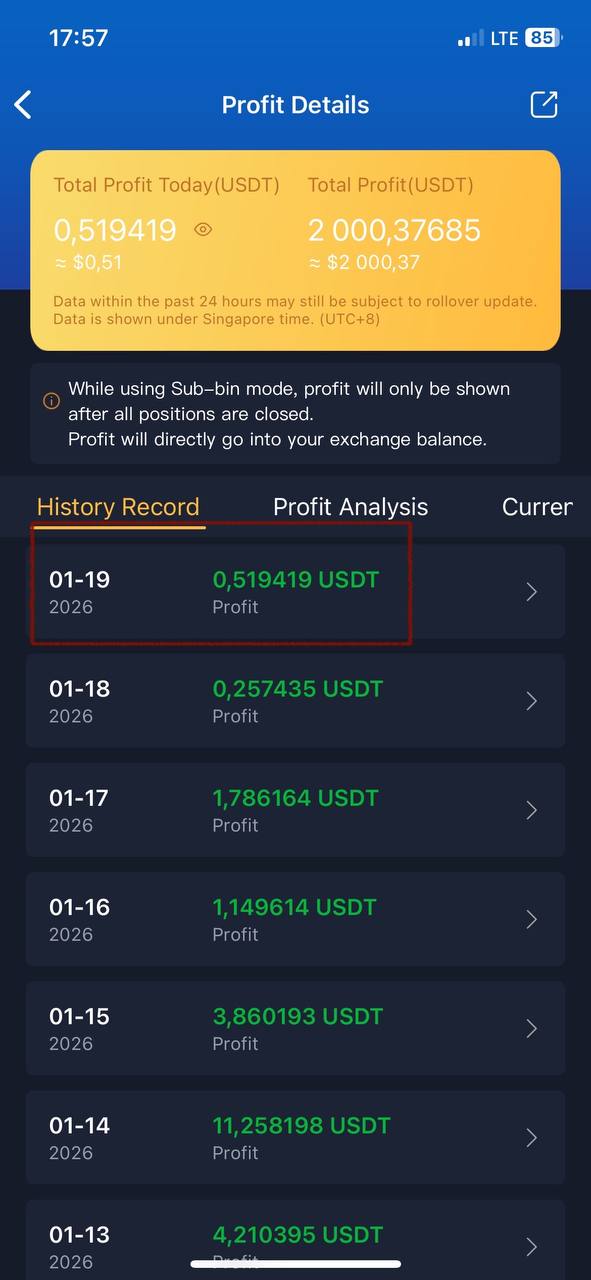The image size is (591, 1280).
Task: Open 01-17 record with 1,786164 USDT
Action: pyautogui.click(x=295, y=810)
